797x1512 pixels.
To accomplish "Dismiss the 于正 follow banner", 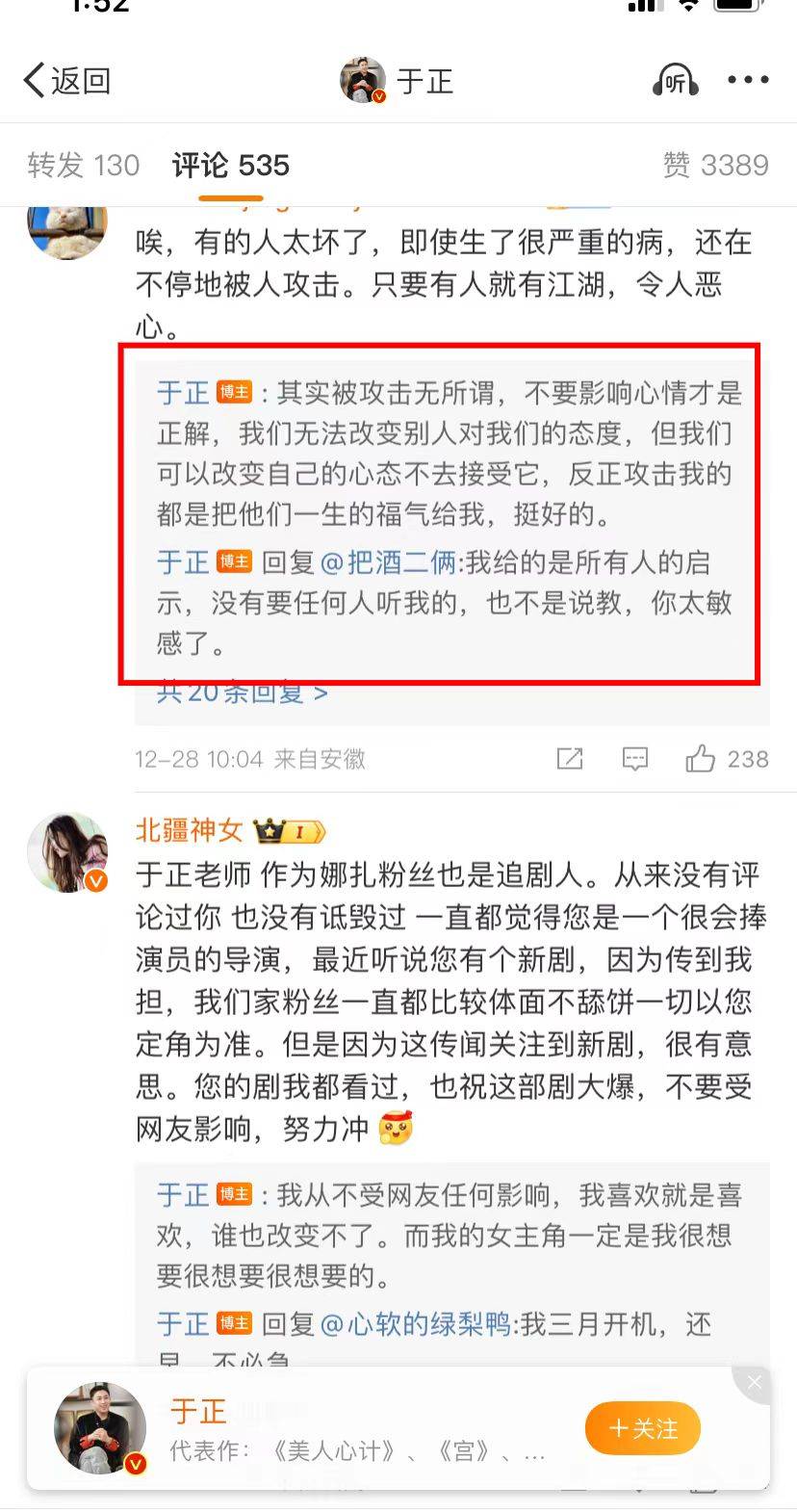I will (x=754, y=1383).
